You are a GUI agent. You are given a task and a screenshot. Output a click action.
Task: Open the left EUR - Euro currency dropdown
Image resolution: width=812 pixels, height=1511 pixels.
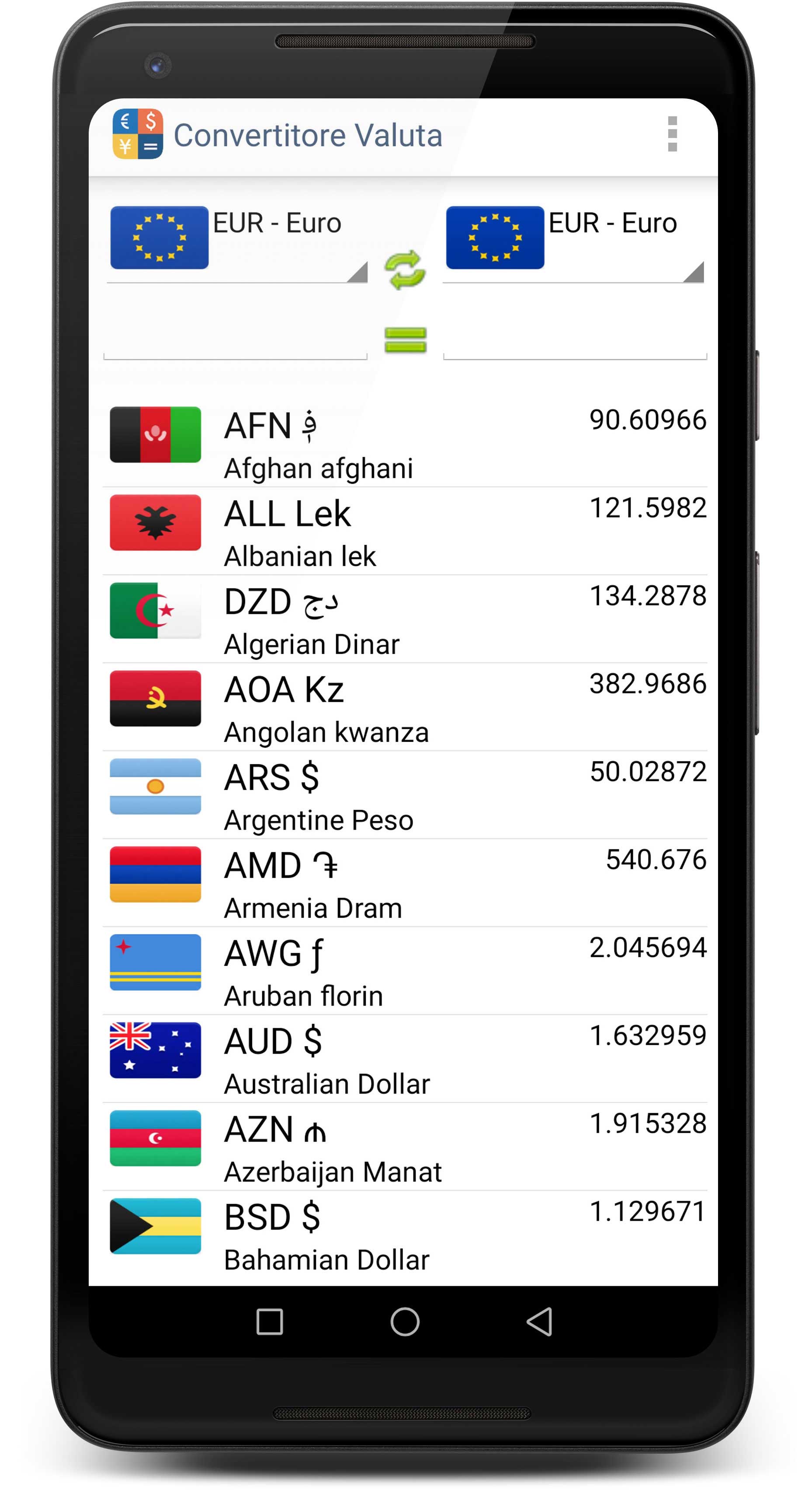pos(237,242)
